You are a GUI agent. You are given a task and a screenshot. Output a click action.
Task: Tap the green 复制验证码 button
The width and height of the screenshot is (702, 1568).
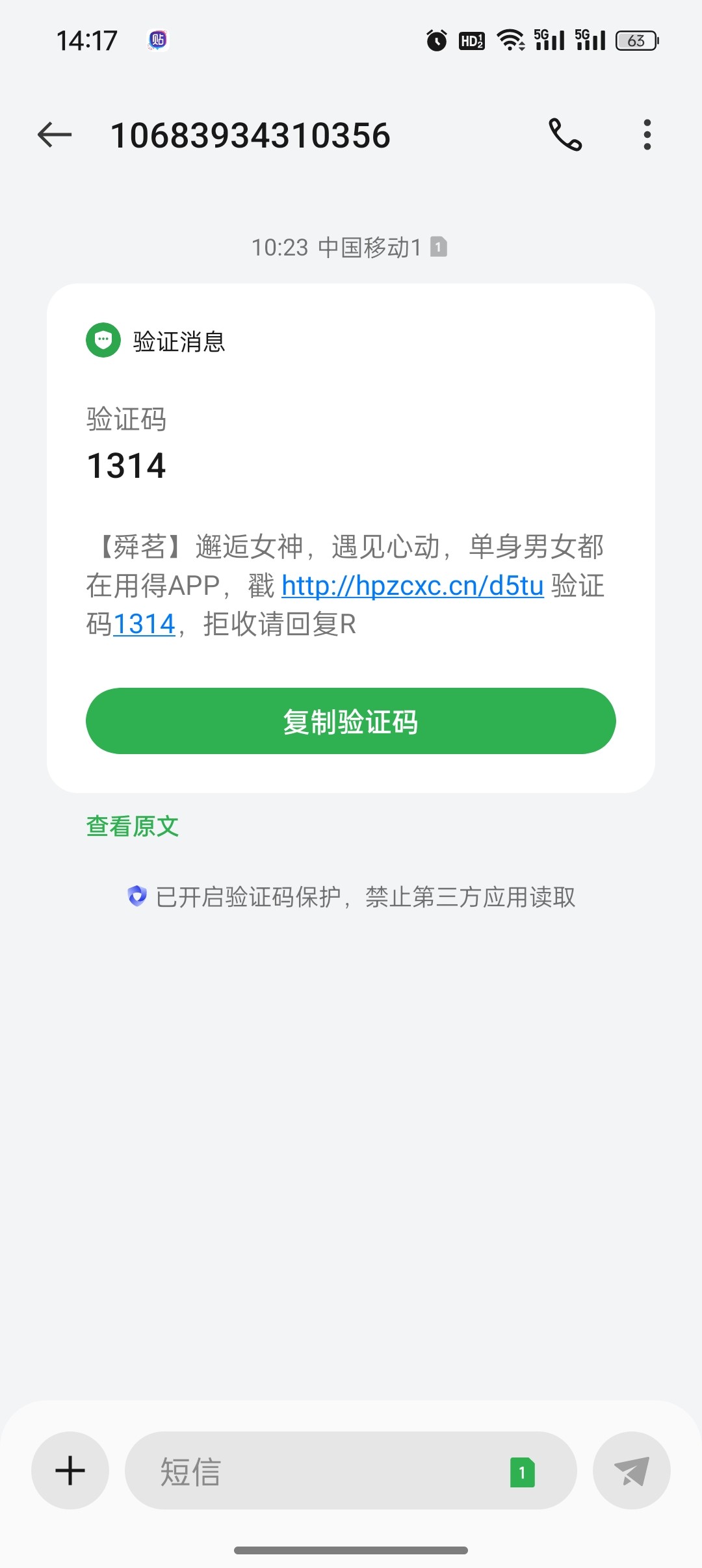(x=351, y=721)
